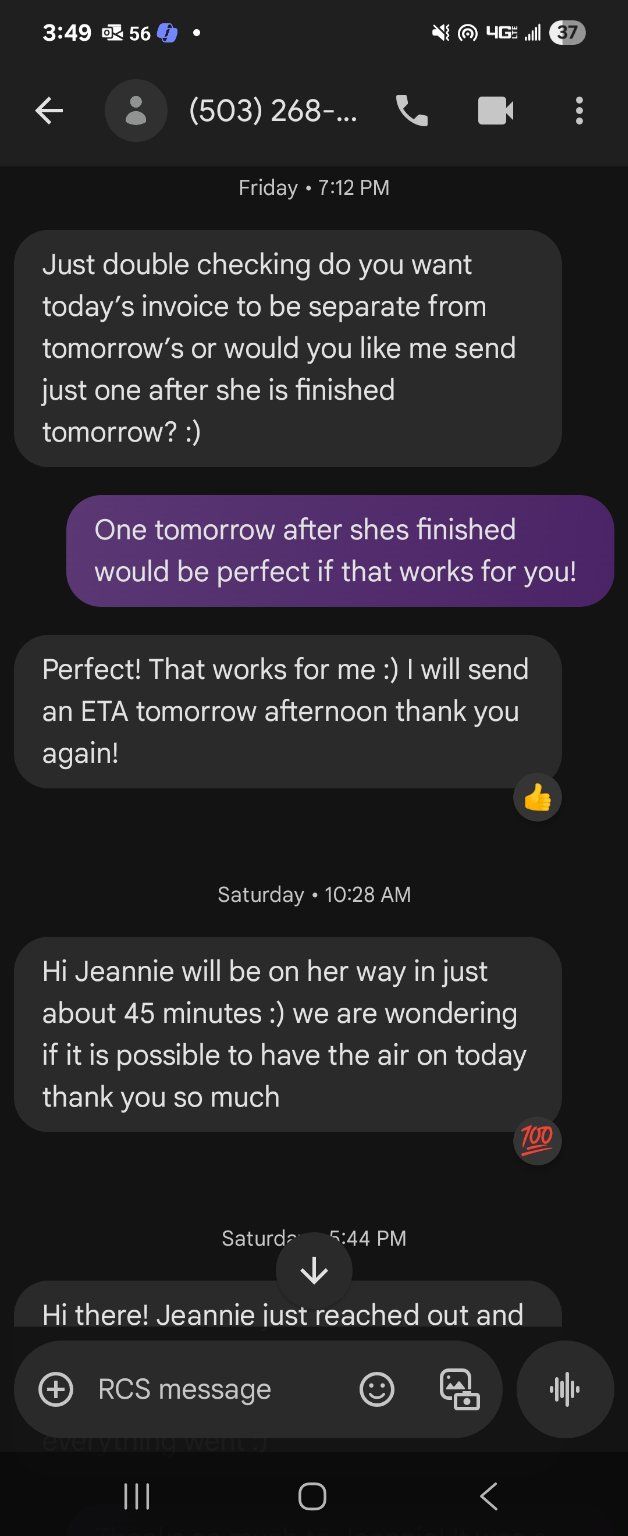Viewport: 628px width, 1536px height.
Task: Open the three-dot overflow menu
Action: click(x=578, y=111)
